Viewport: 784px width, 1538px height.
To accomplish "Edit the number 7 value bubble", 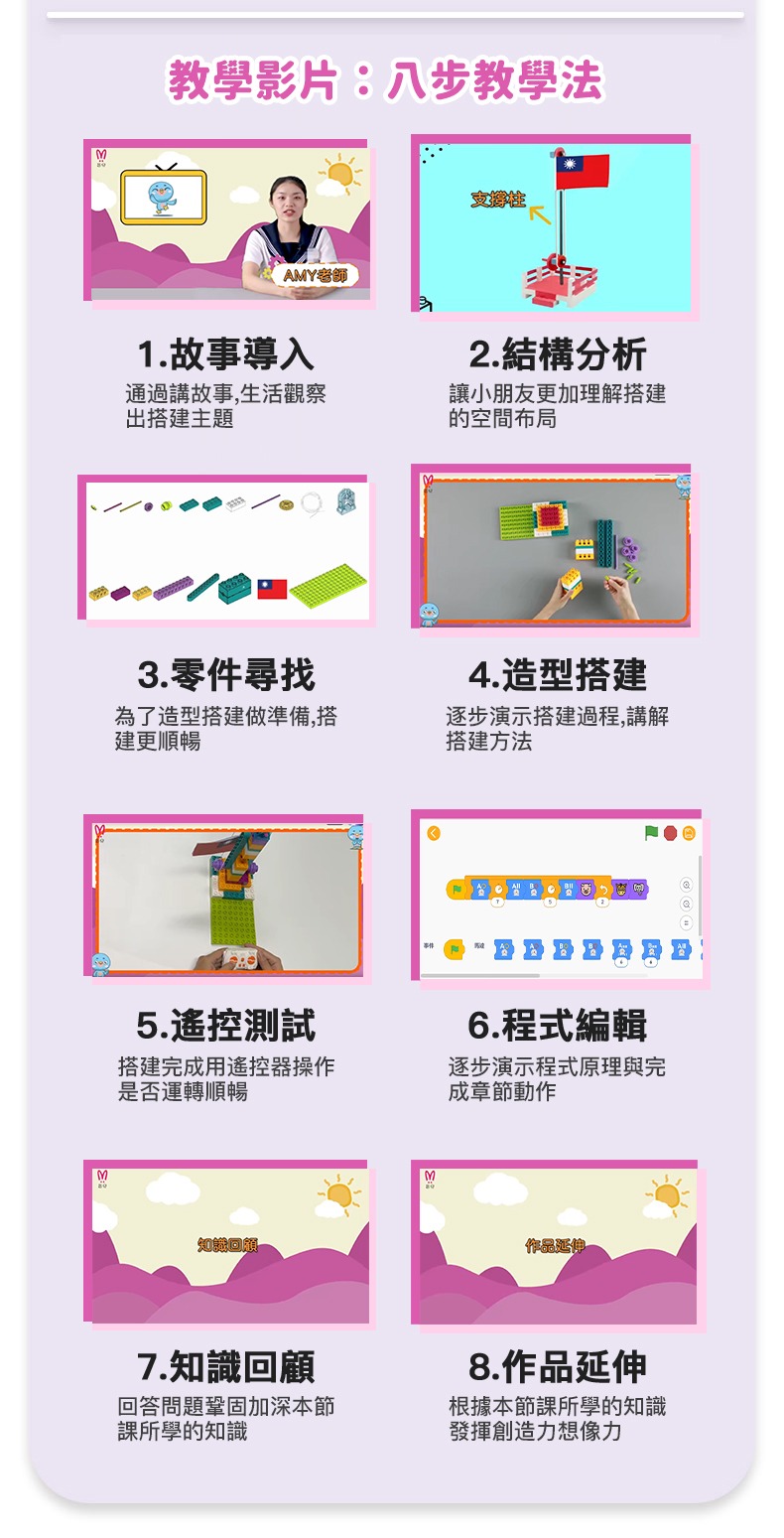I will point(496,901).
